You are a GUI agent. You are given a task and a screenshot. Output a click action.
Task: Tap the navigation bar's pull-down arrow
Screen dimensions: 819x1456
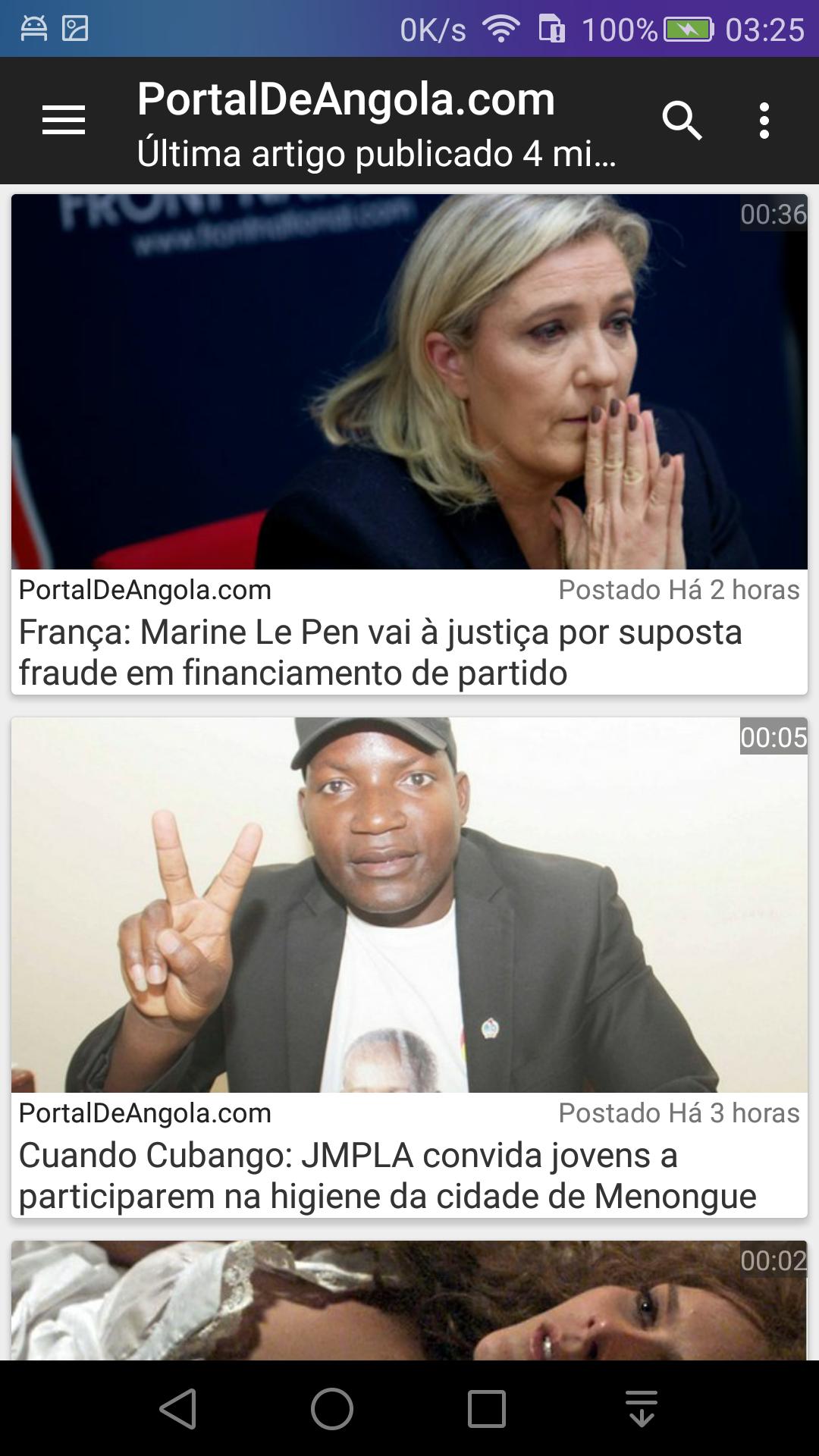[642, 1409]
